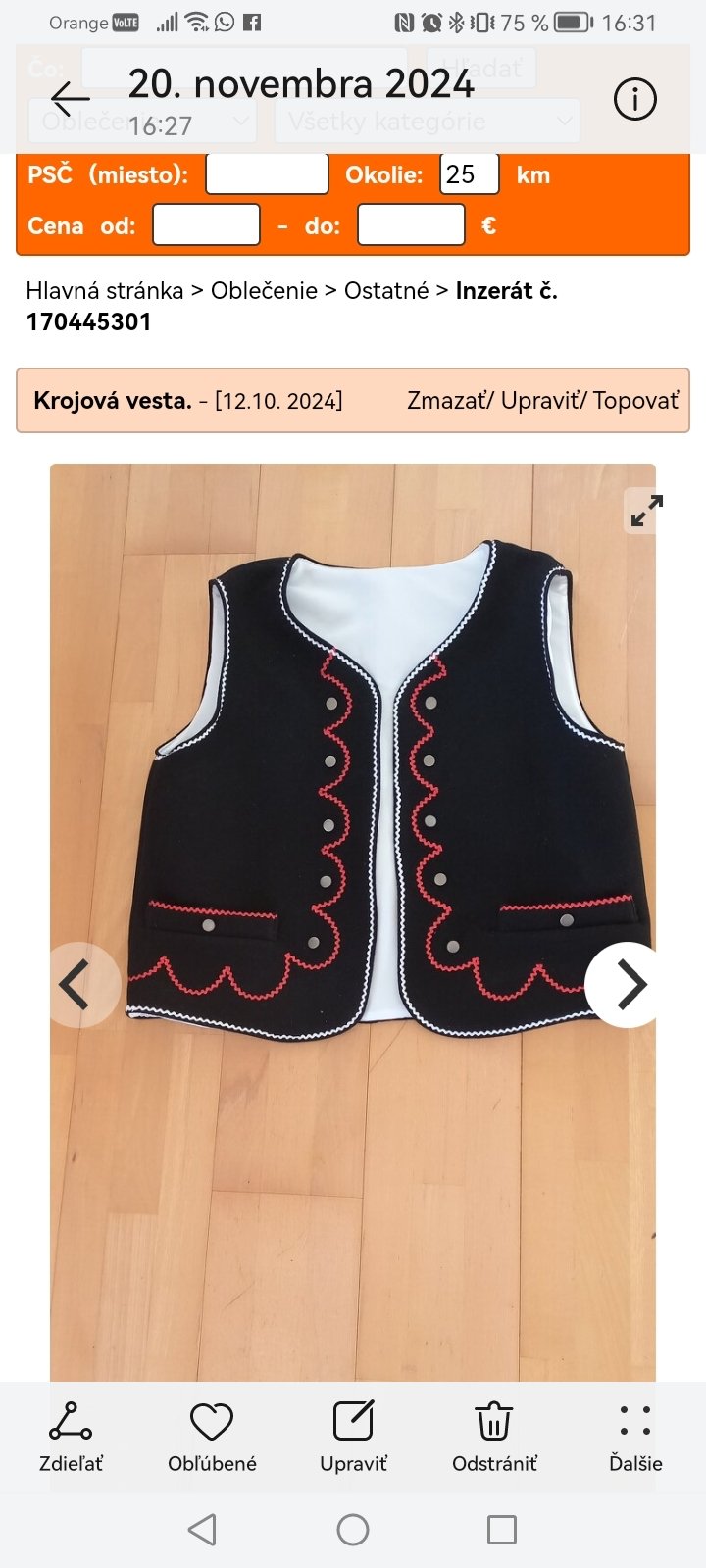Viewport: 706px width, 1568px height.
Task: Add image to Obľúbené favorites
Action: 212,1436
